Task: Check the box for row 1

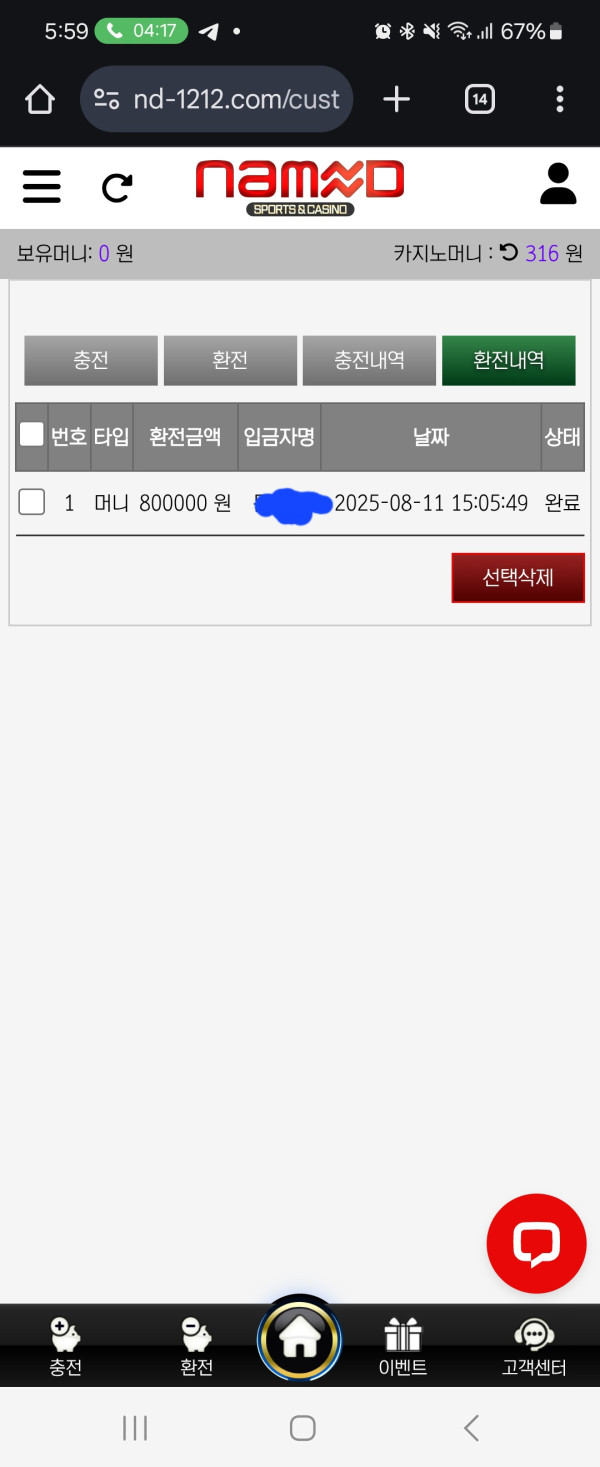Action: click(32, 502)
